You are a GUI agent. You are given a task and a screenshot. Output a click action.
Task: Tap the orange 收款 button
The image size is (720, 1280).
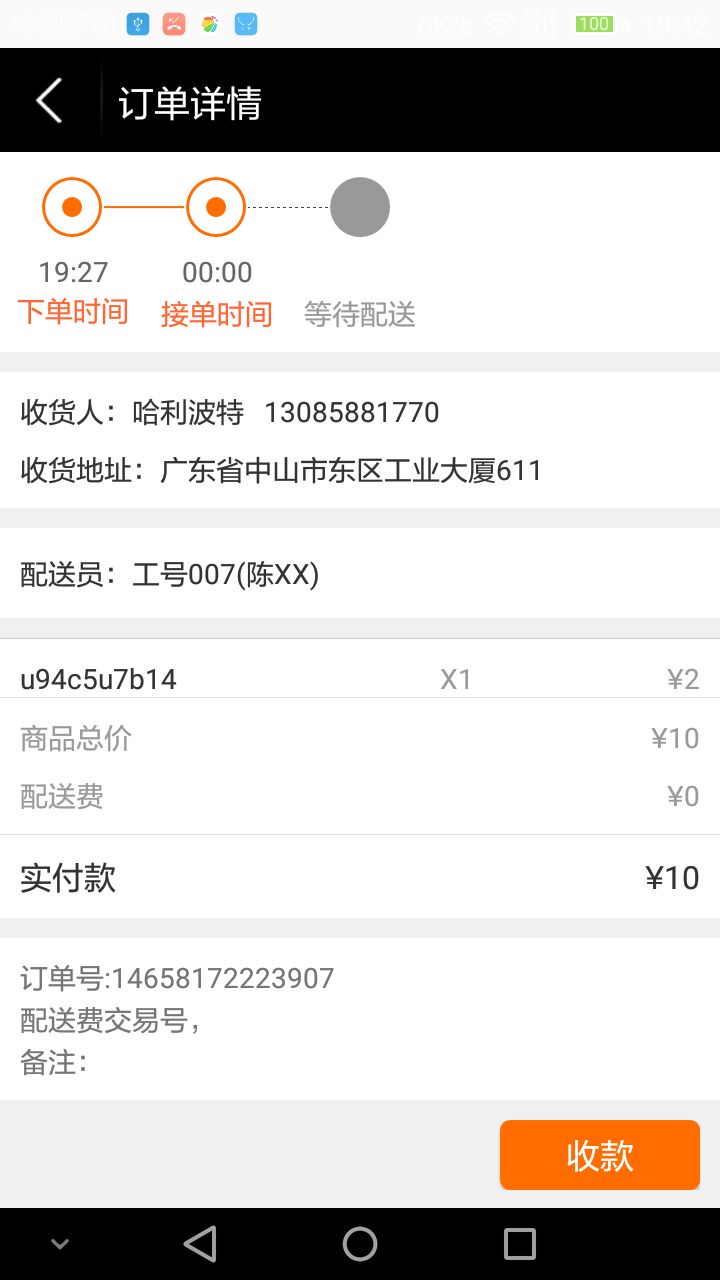[x=599, y=1155]
